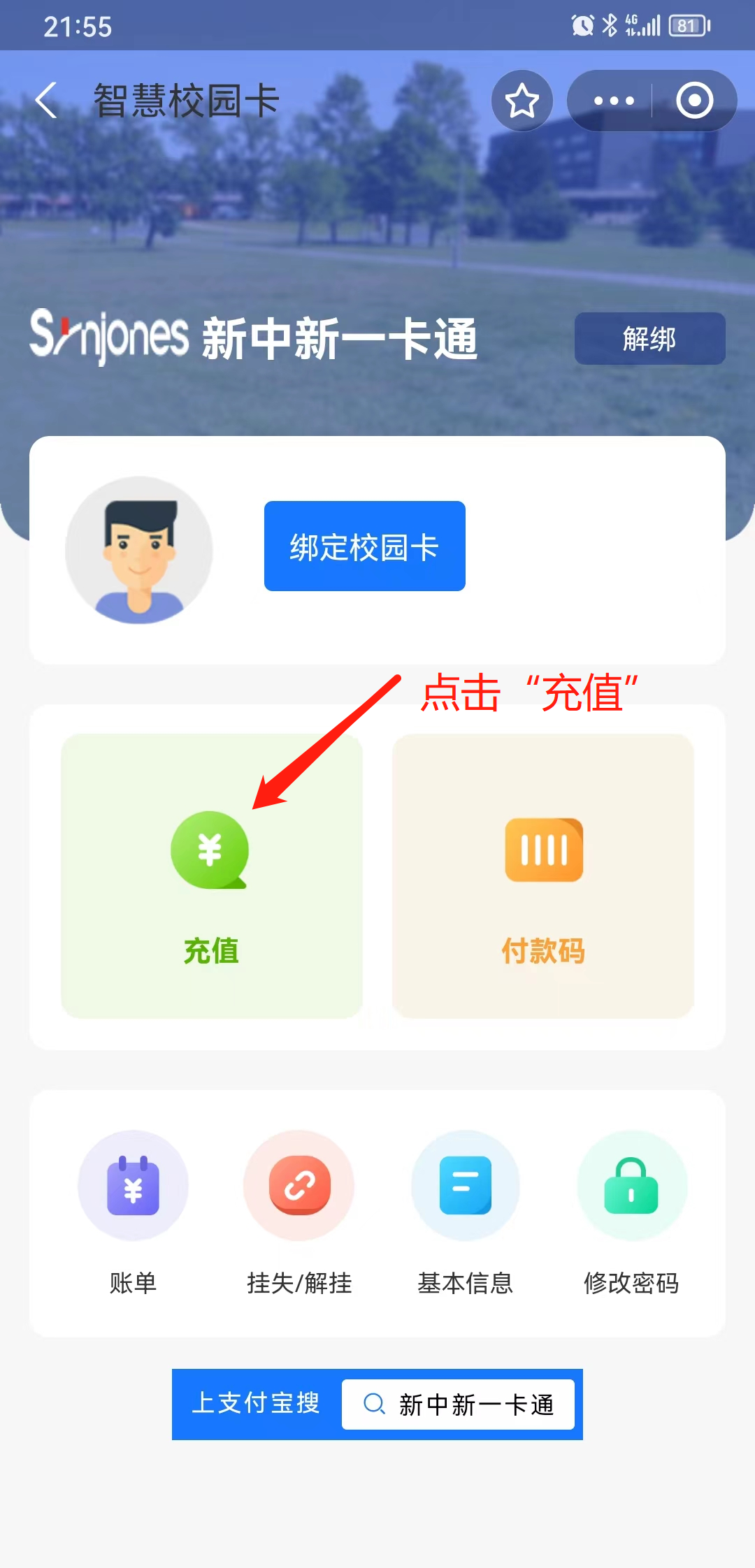This screenshot has height=1568, width=755.
Task: Open the 付款码 payment code card
Action: tap(543, 876)
